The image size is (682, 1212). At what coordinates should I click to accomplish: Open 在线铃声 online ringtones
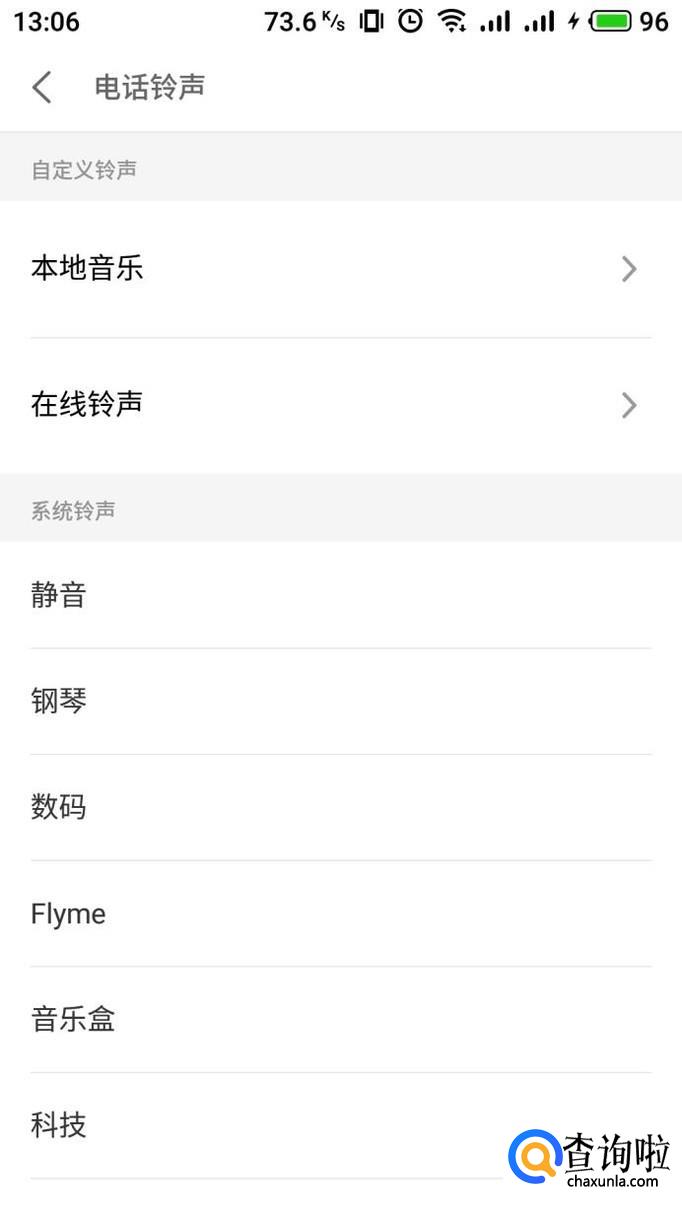(x=340, y=404)
